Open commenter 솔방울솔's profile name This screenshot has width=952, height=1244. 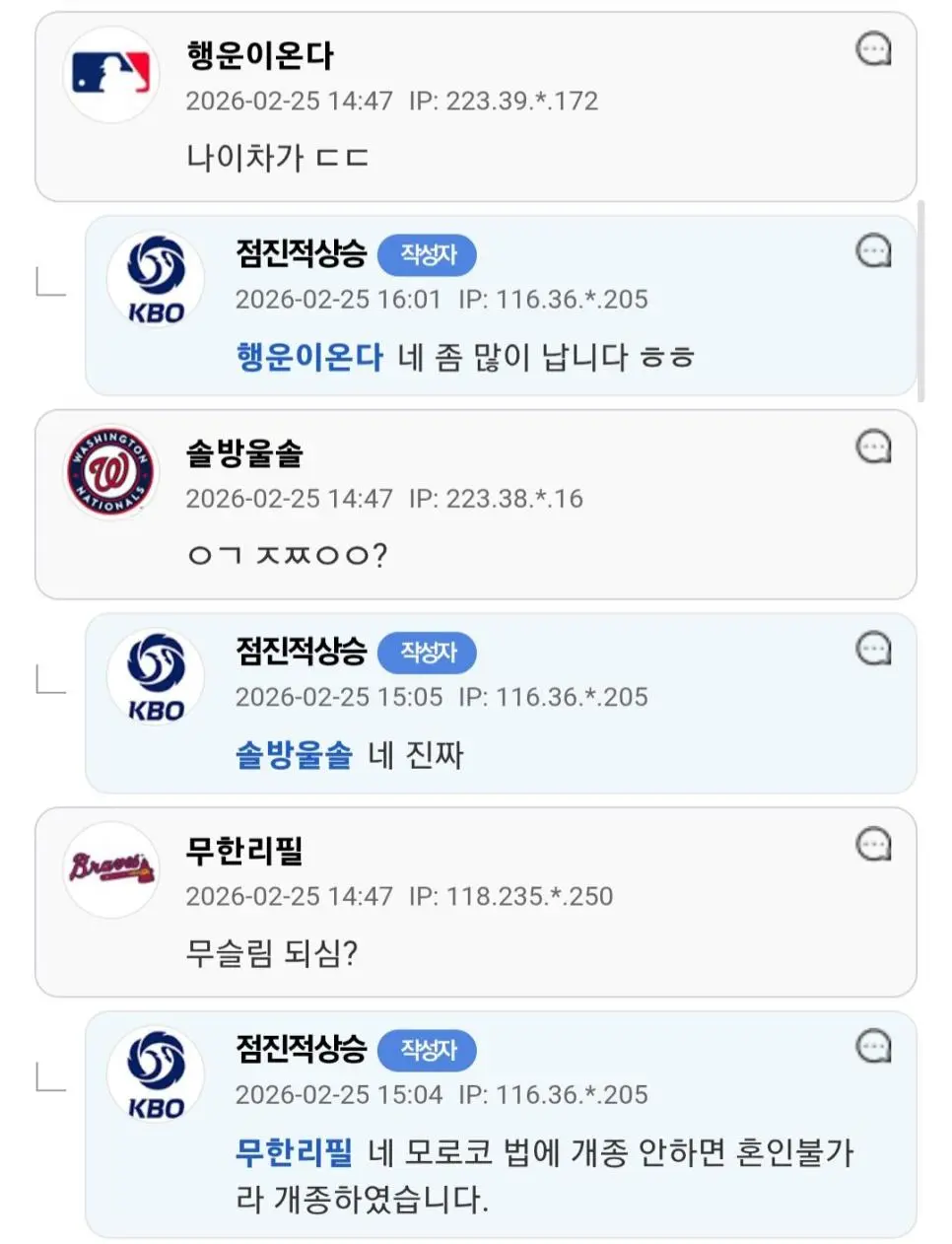point(244,453)
